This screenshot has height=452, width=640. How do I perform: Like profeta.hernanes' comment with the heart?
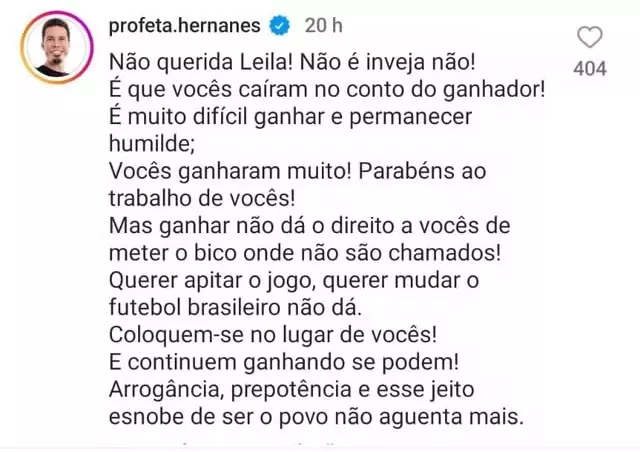click(591, 37)
